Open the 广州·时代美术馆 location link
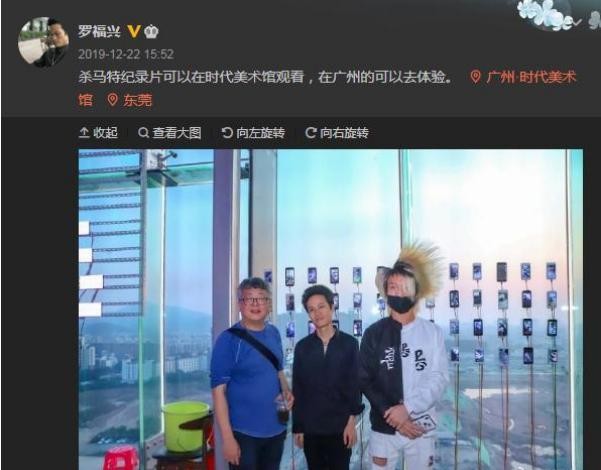This screenshot has width=601, height=470. point(530,77)
